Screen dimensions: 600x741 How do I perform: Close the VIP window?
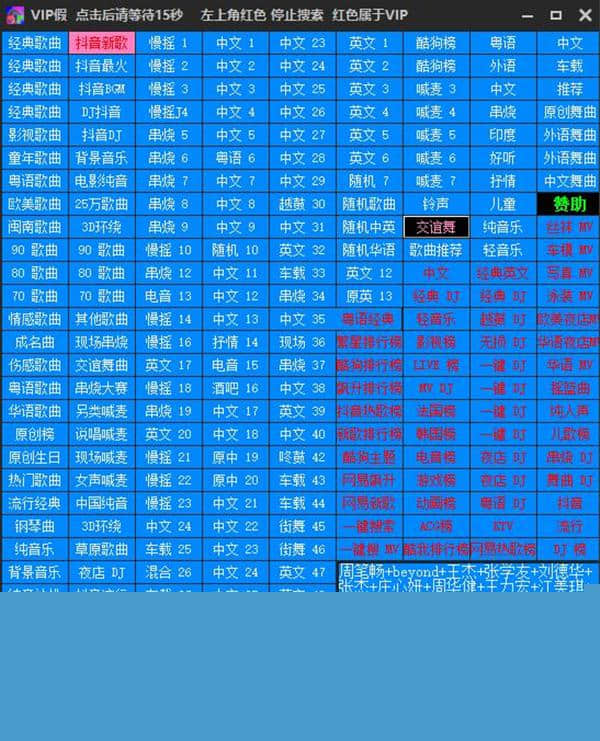point(585,14)
